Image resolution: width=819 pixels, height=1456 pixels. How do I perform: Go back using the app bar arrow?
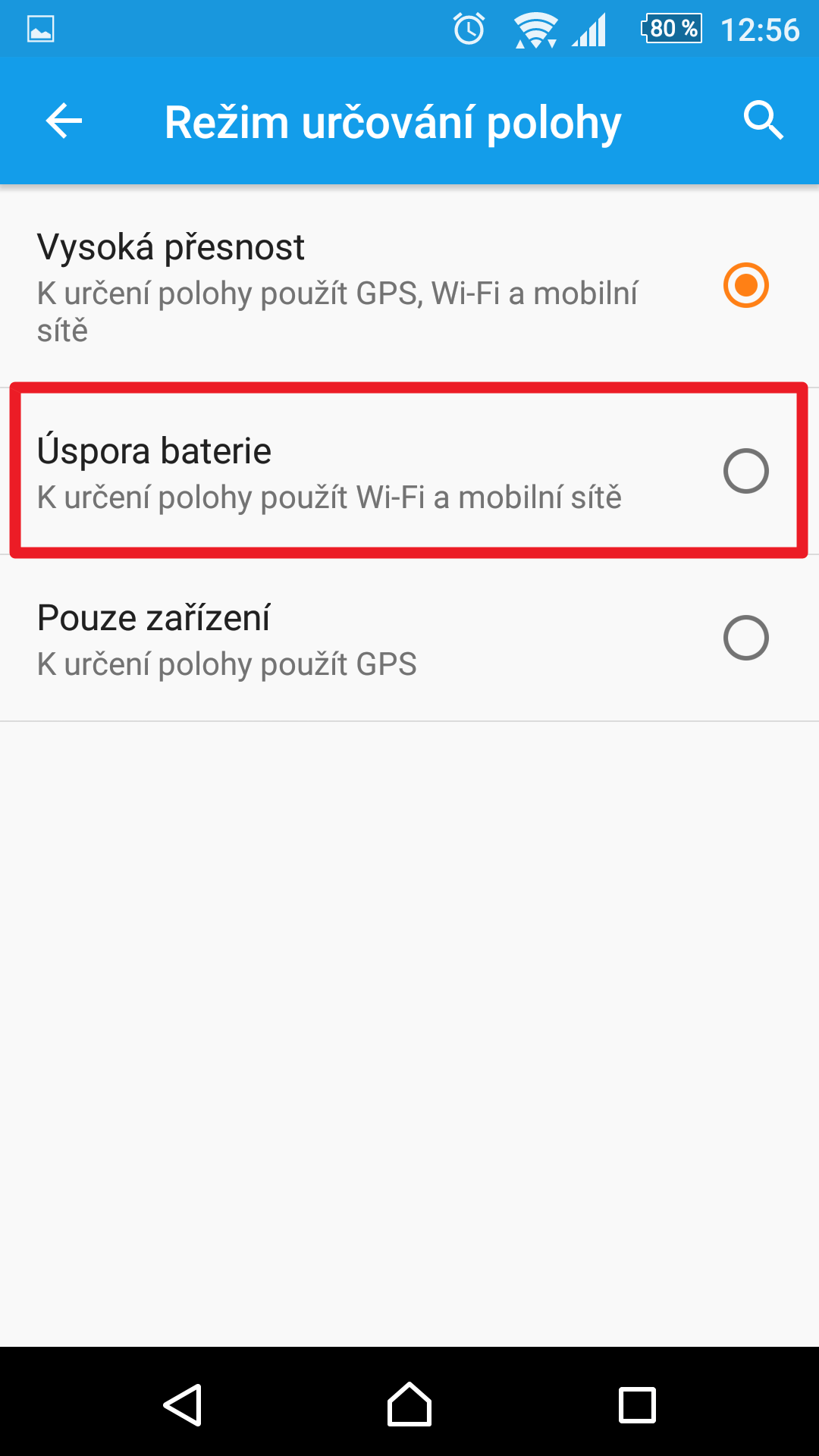pos(64,121)
